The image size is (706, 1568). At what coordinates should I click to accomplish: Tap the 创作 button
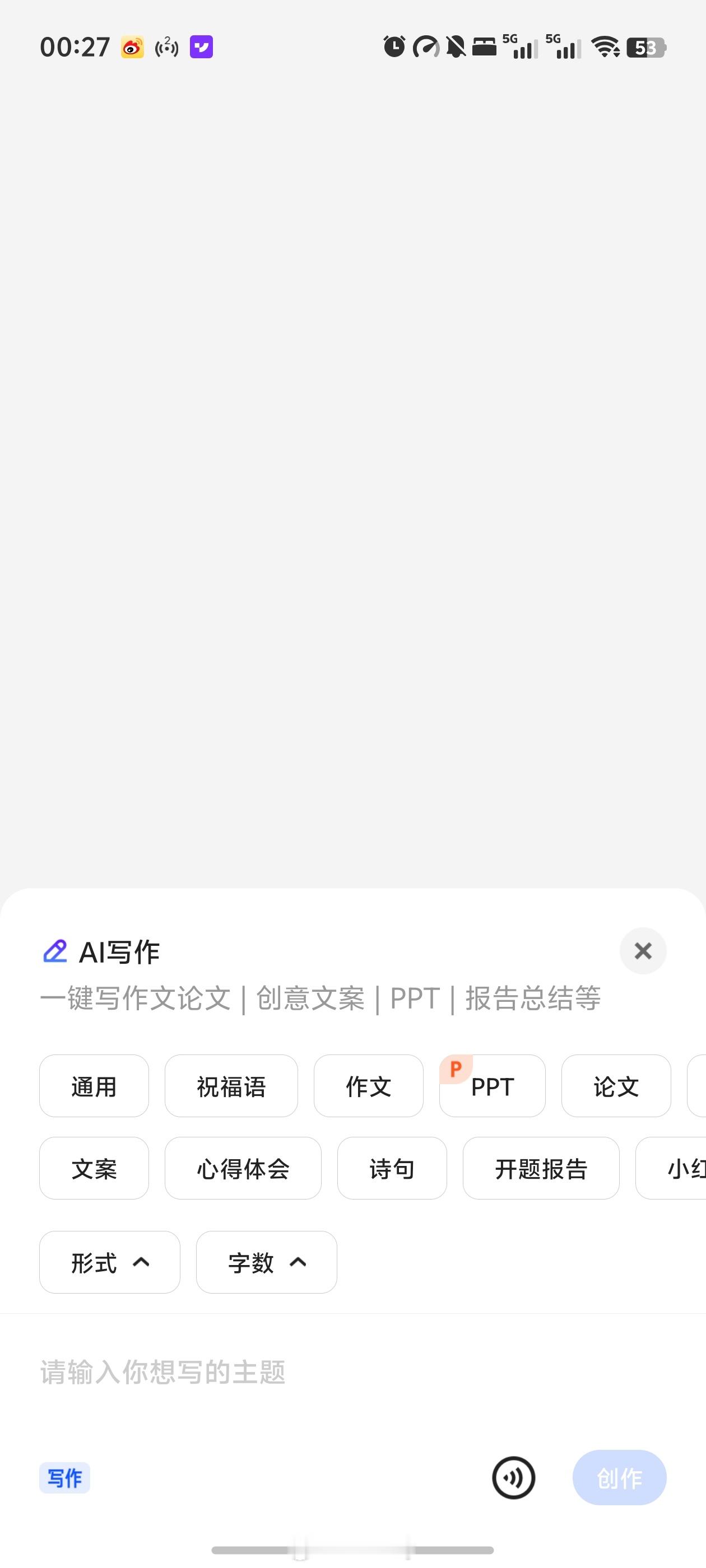(620, 1478)
